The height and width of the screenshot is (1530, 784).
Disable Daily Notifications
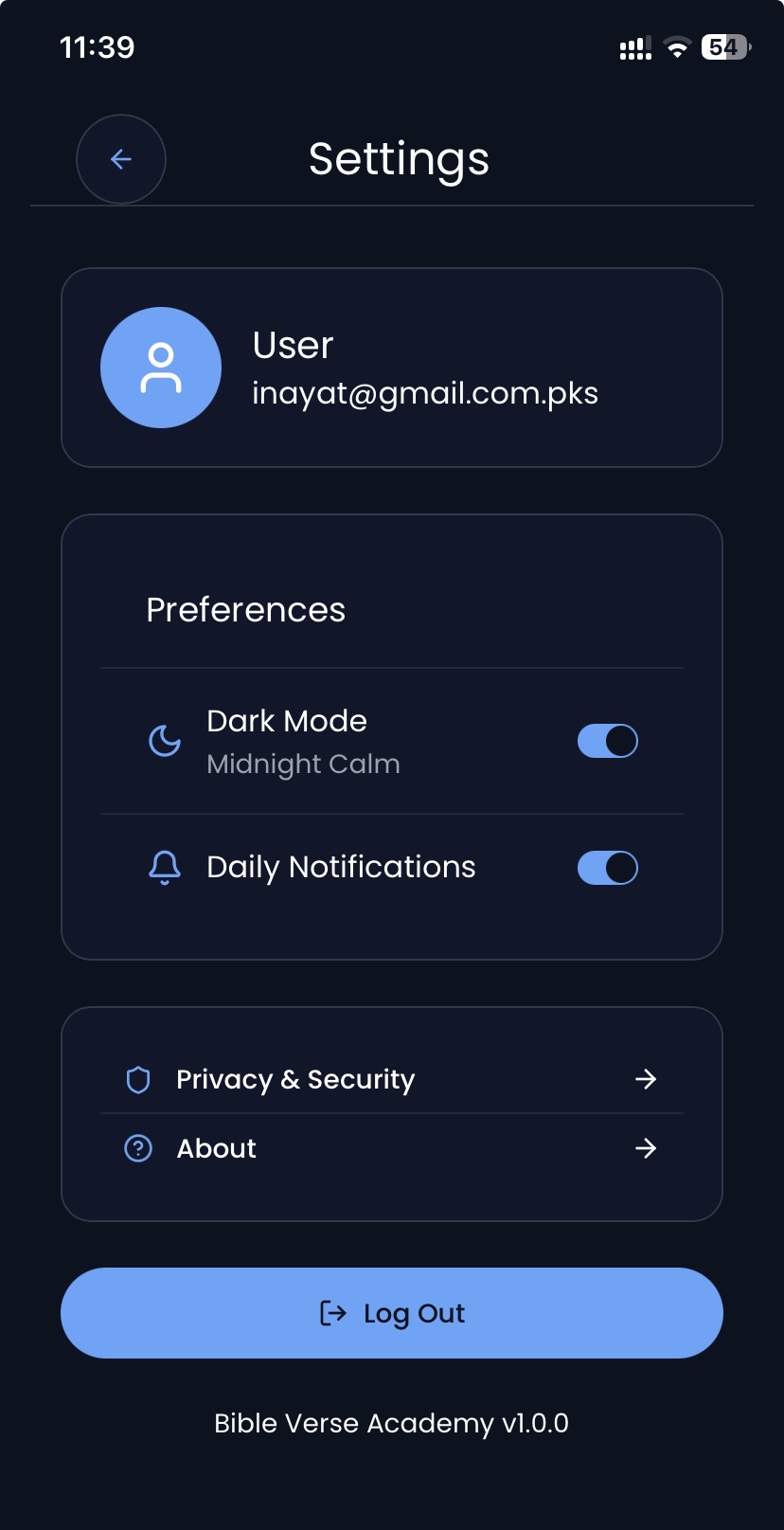(x=607, y=868)
